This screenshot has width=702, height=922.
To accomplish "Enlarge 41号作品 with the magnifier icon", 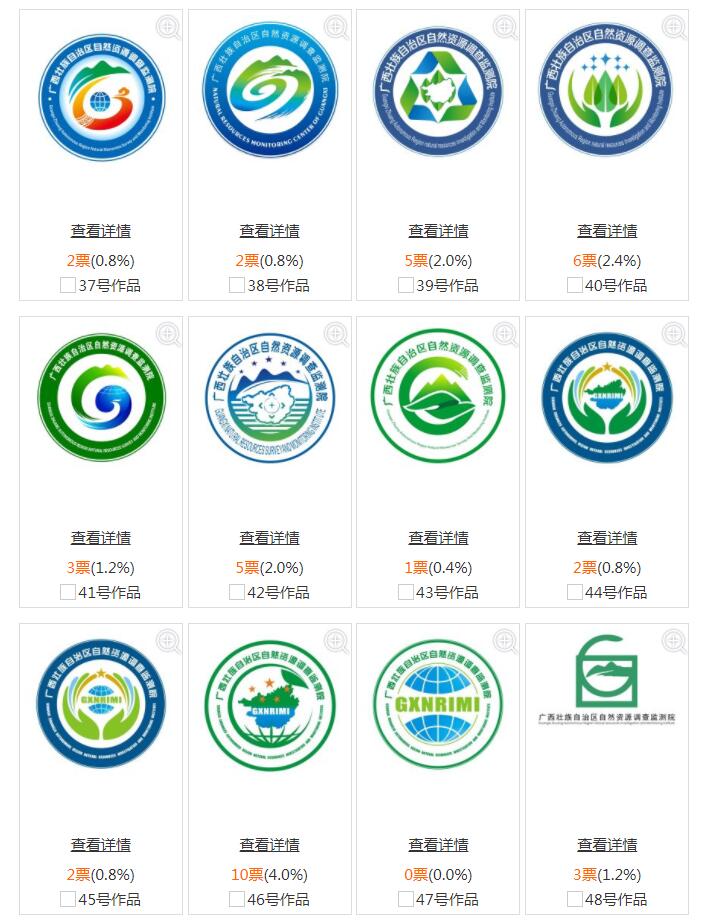I will pyautogui.click(x=168, y=334).
